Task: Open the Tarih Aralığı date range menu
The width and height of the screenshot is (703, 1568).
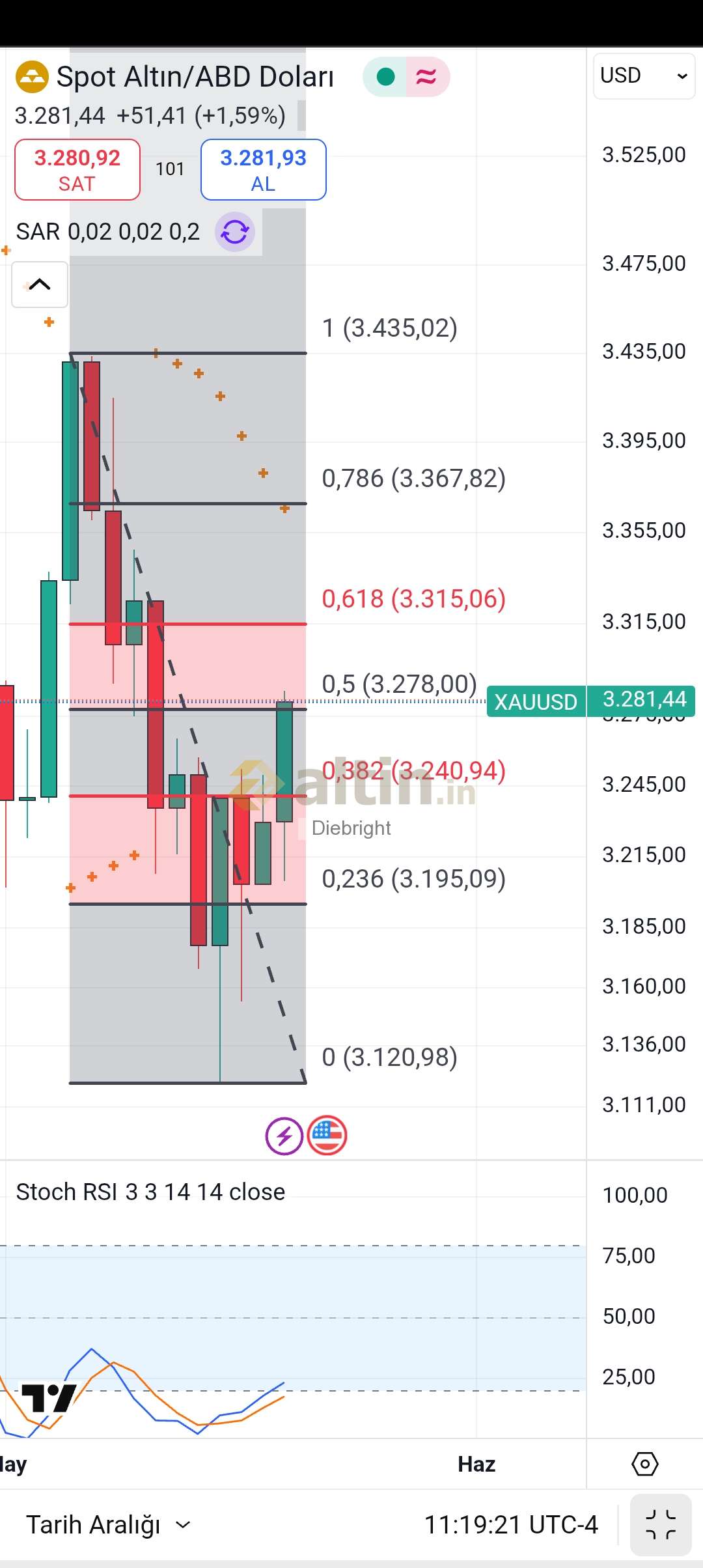Action: [109, 1524]
